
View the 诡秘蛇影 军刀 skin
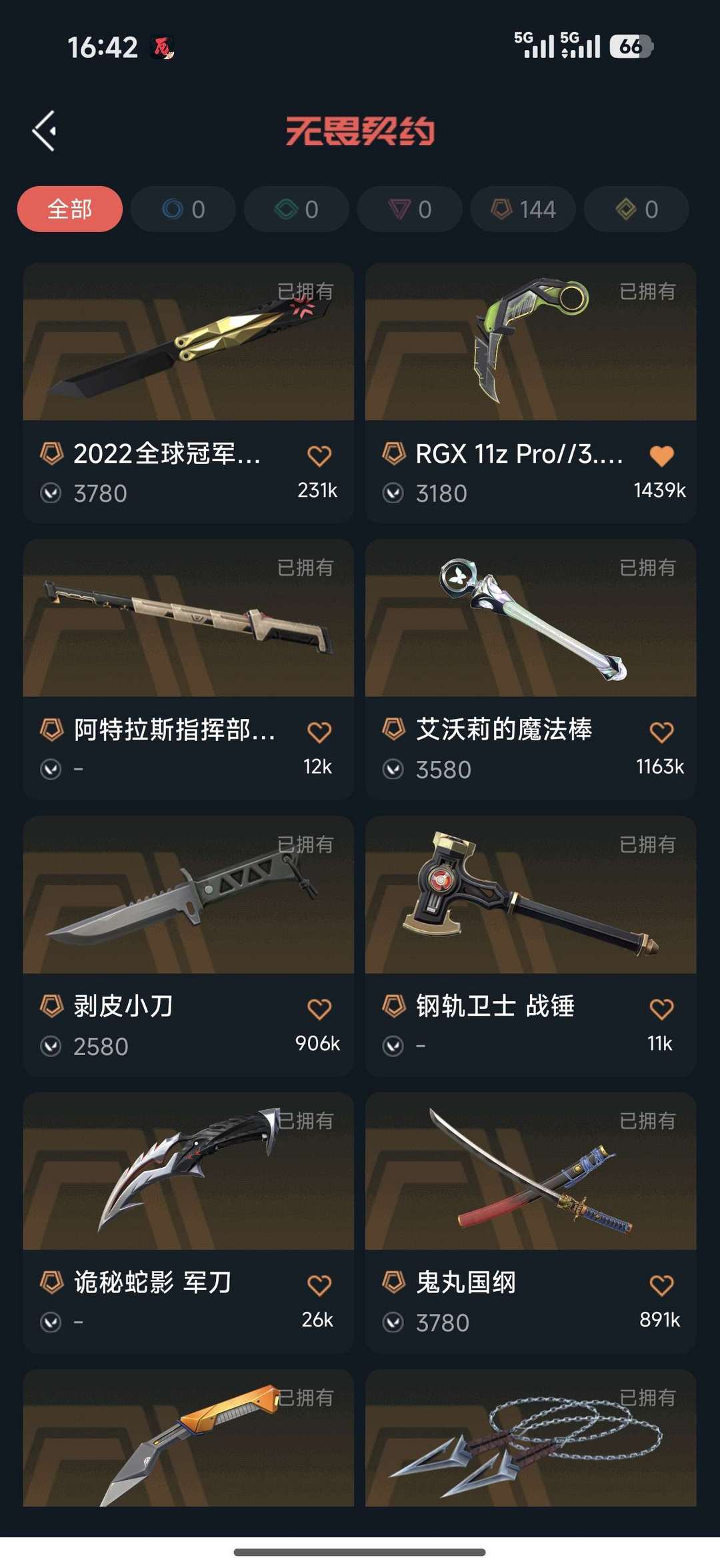tap(188, 1172)
